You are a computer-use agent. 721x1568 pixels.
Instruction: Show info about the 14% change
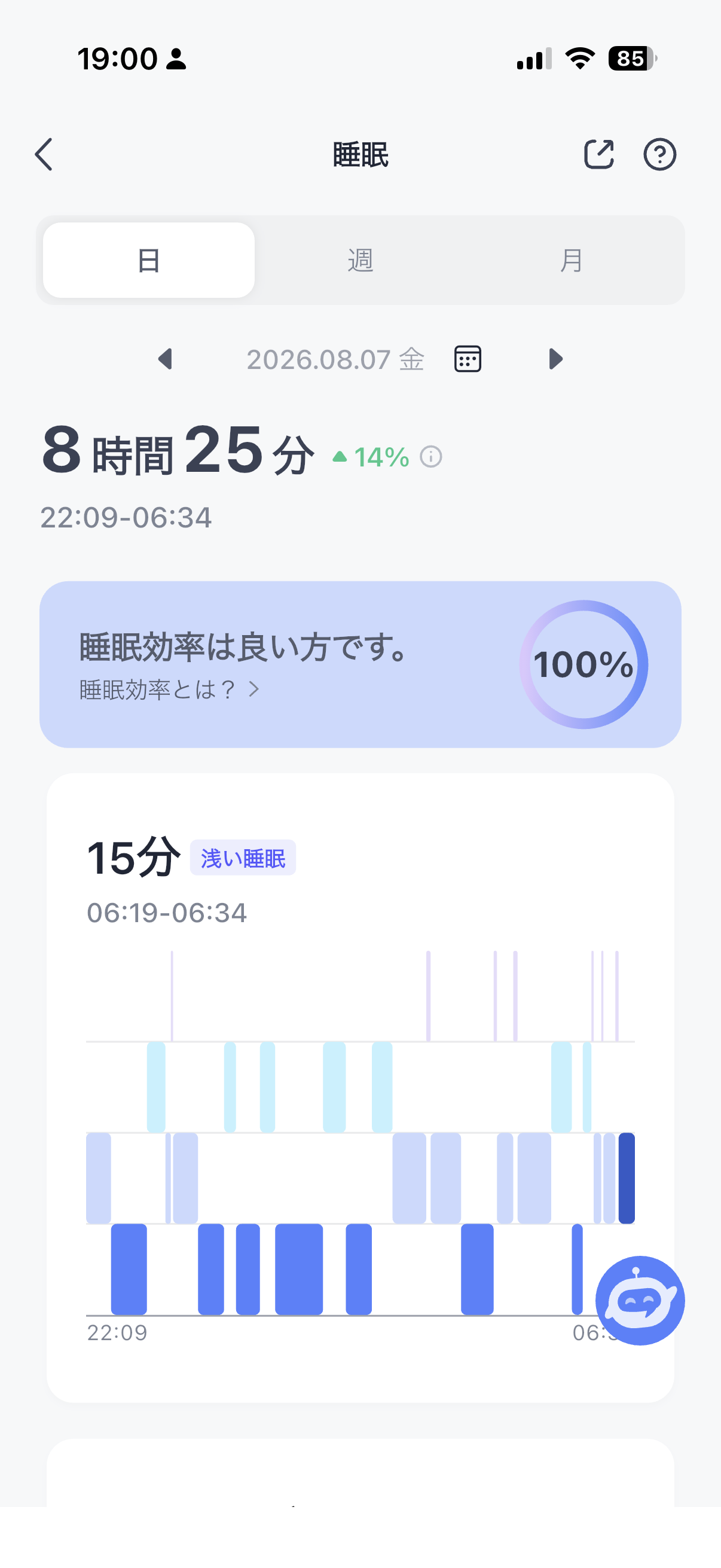431,456
